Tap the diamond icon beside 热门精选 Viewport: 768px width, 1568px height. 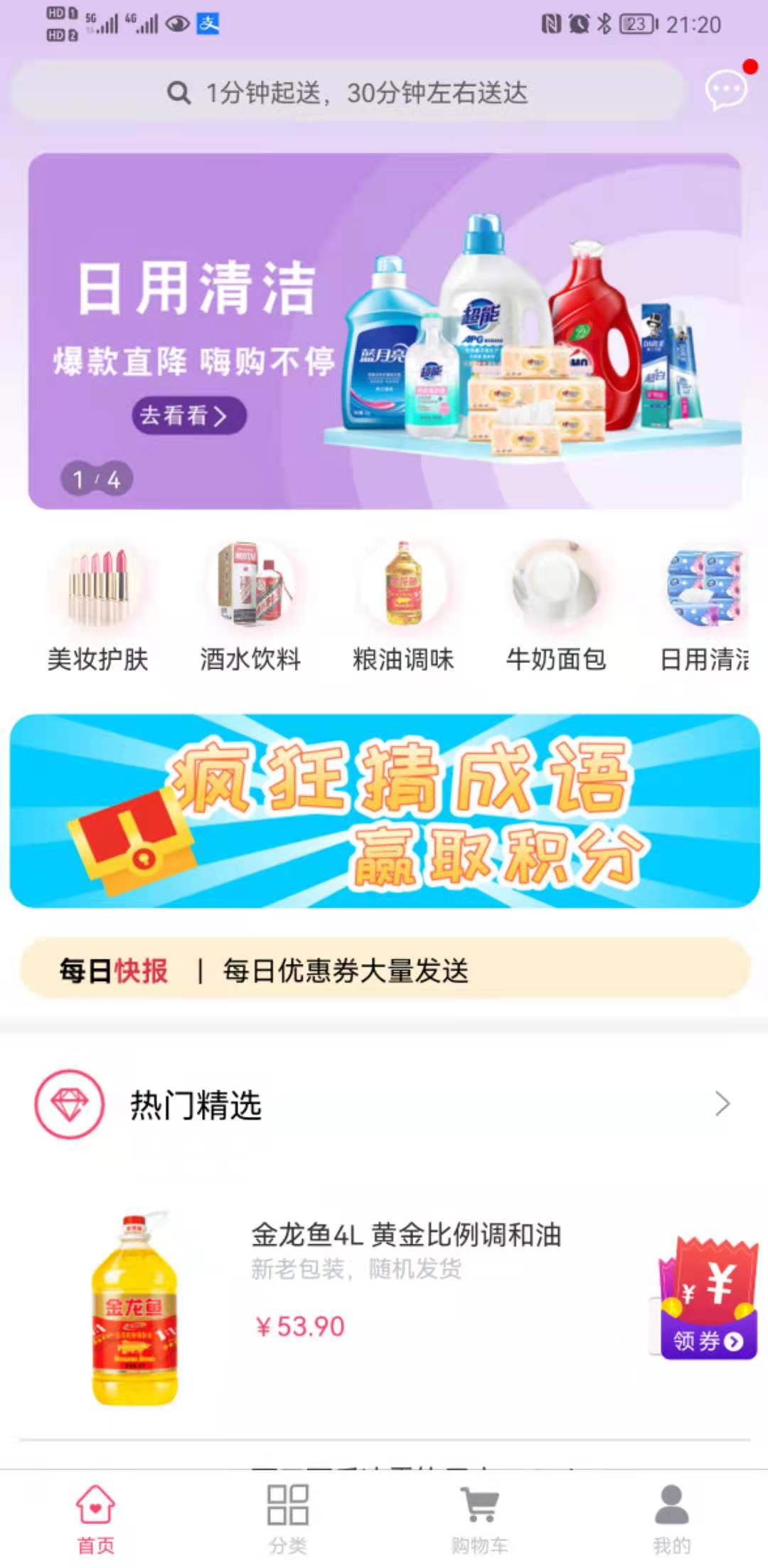[69, 1103]
